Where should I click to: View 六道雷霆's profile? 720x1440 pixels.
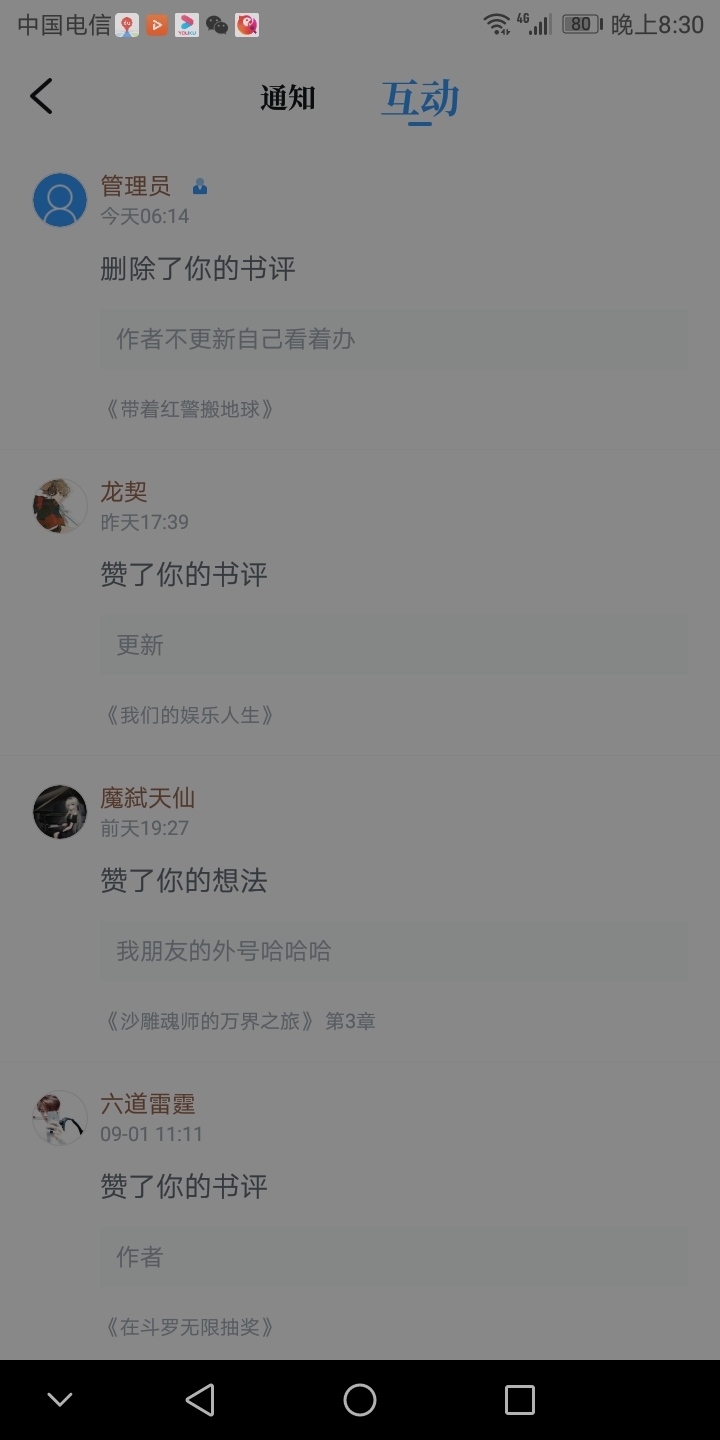point(60,1117)
